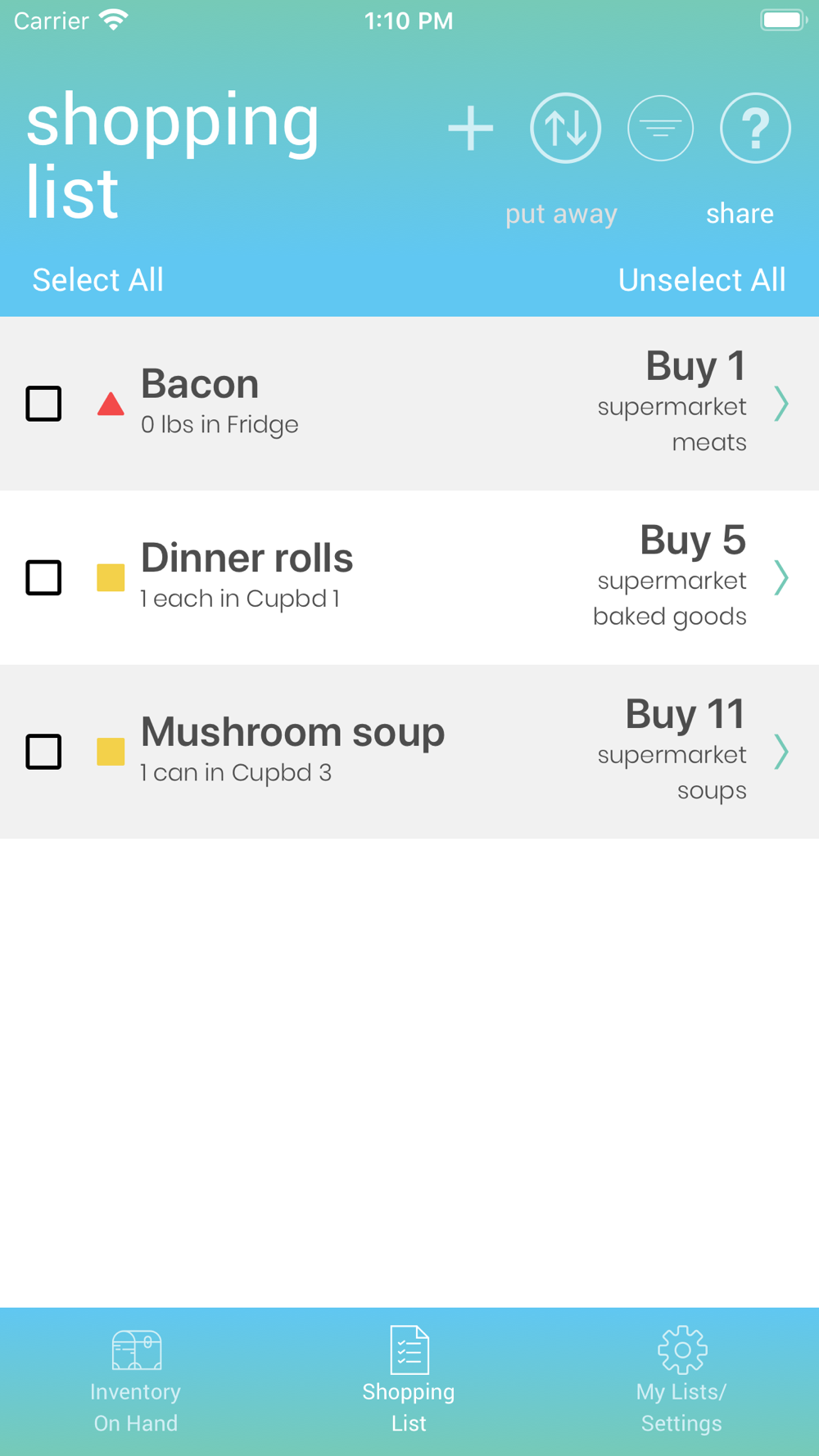Go to My Lists/Settings tab
This screenshot has height=1456, width=819.
point(681,1381)
